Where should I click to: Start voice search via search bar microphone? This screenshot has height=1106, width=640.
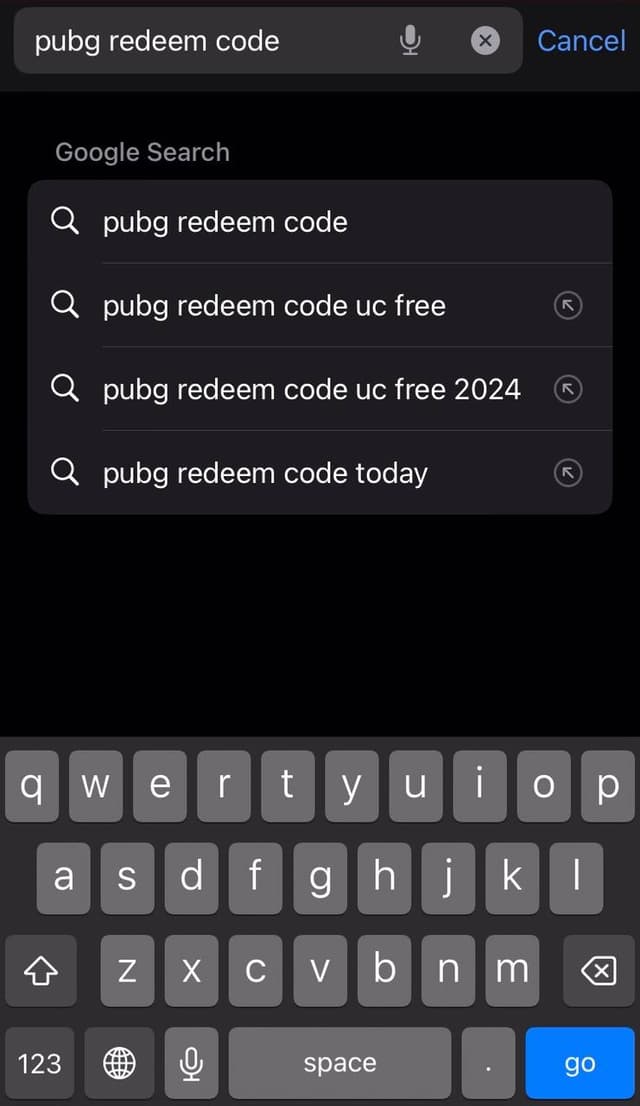point(409,41)
